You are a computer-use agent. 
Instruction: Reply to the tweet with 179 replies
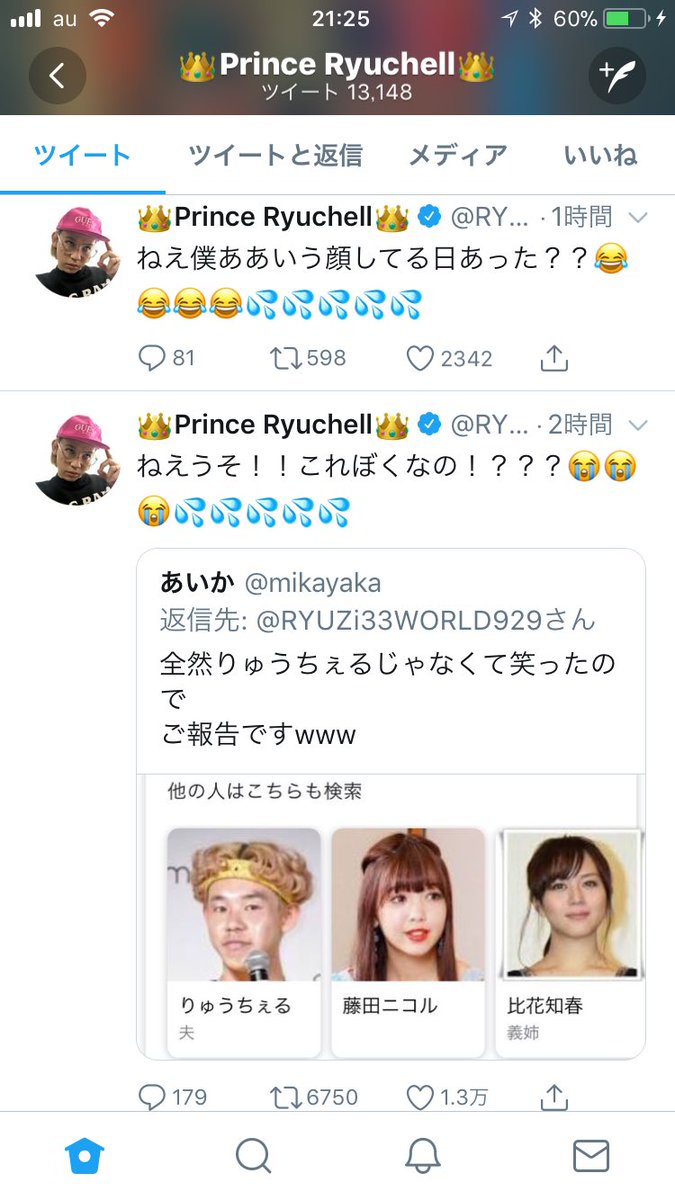tap(152, 1097)
